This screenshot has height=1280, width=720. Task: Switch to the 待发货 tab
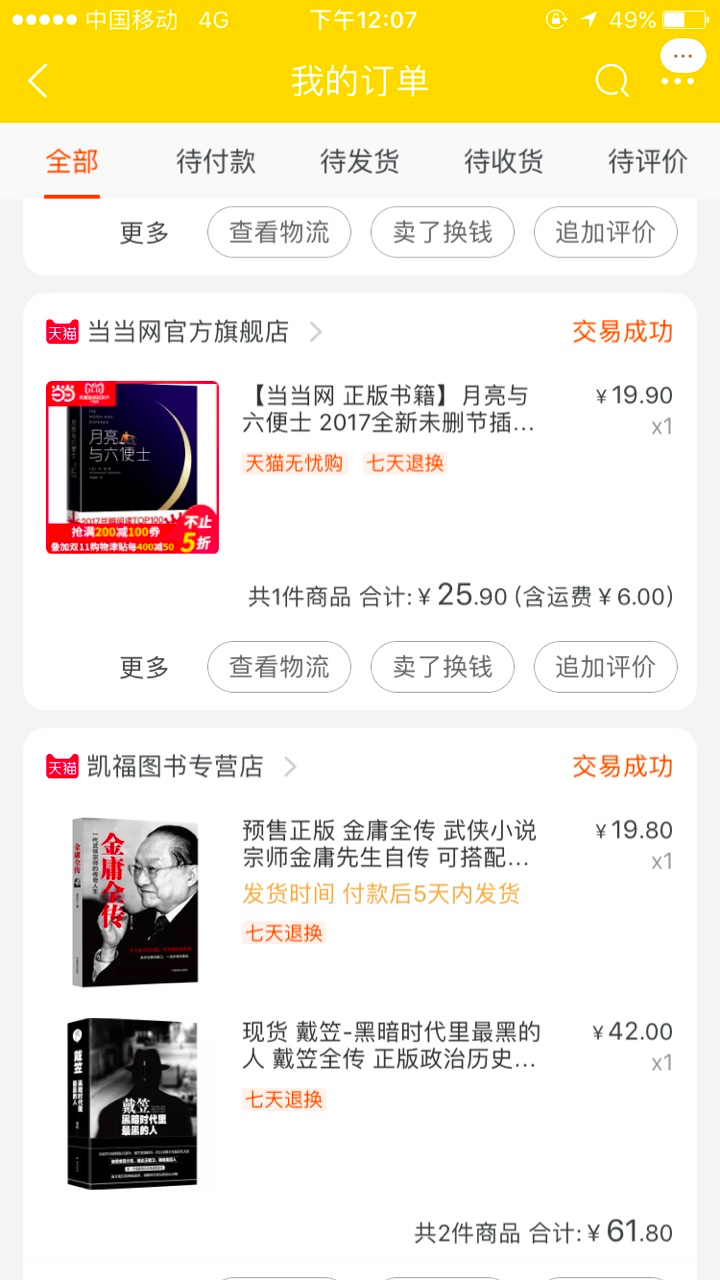click(x=360, y=161)
